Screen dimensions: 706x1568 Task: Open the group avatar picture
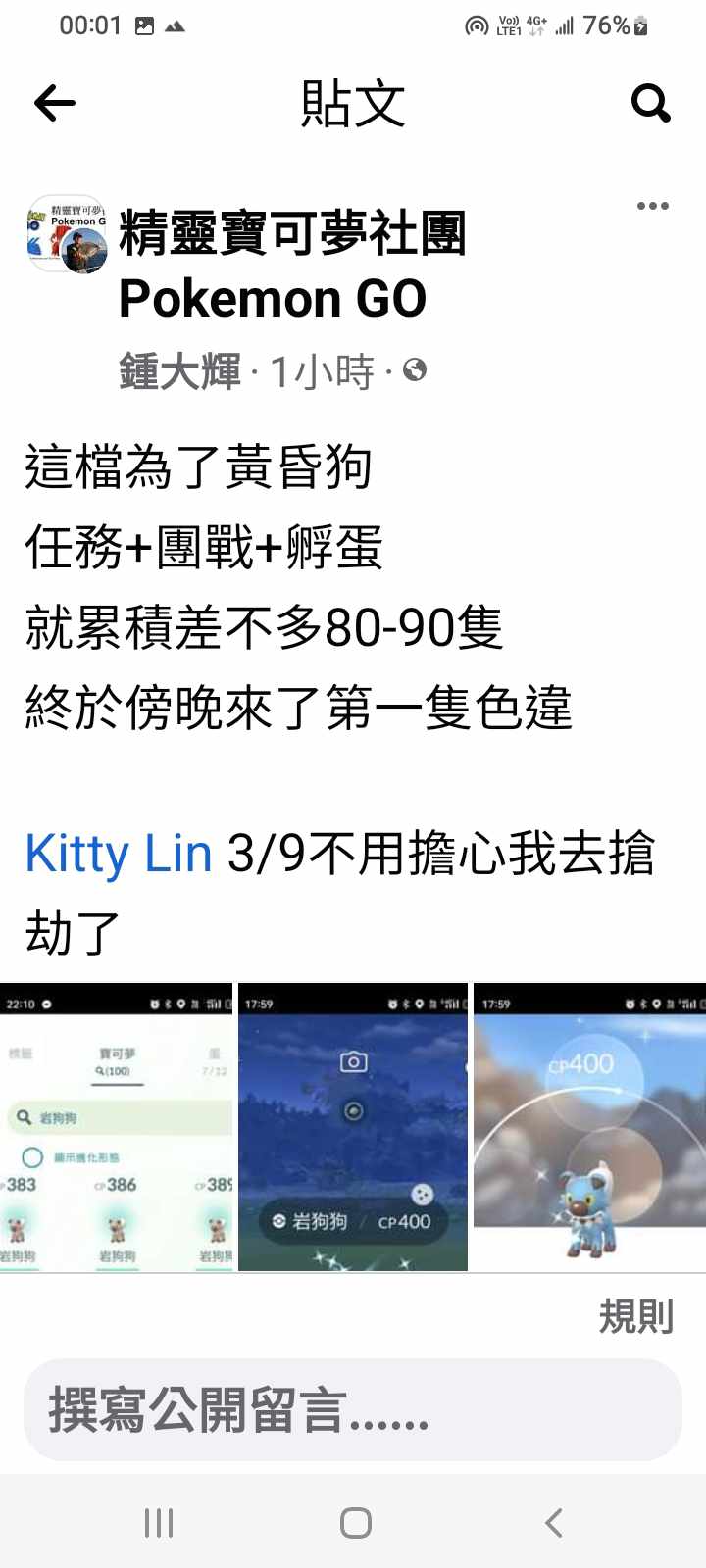coord(67,234)
